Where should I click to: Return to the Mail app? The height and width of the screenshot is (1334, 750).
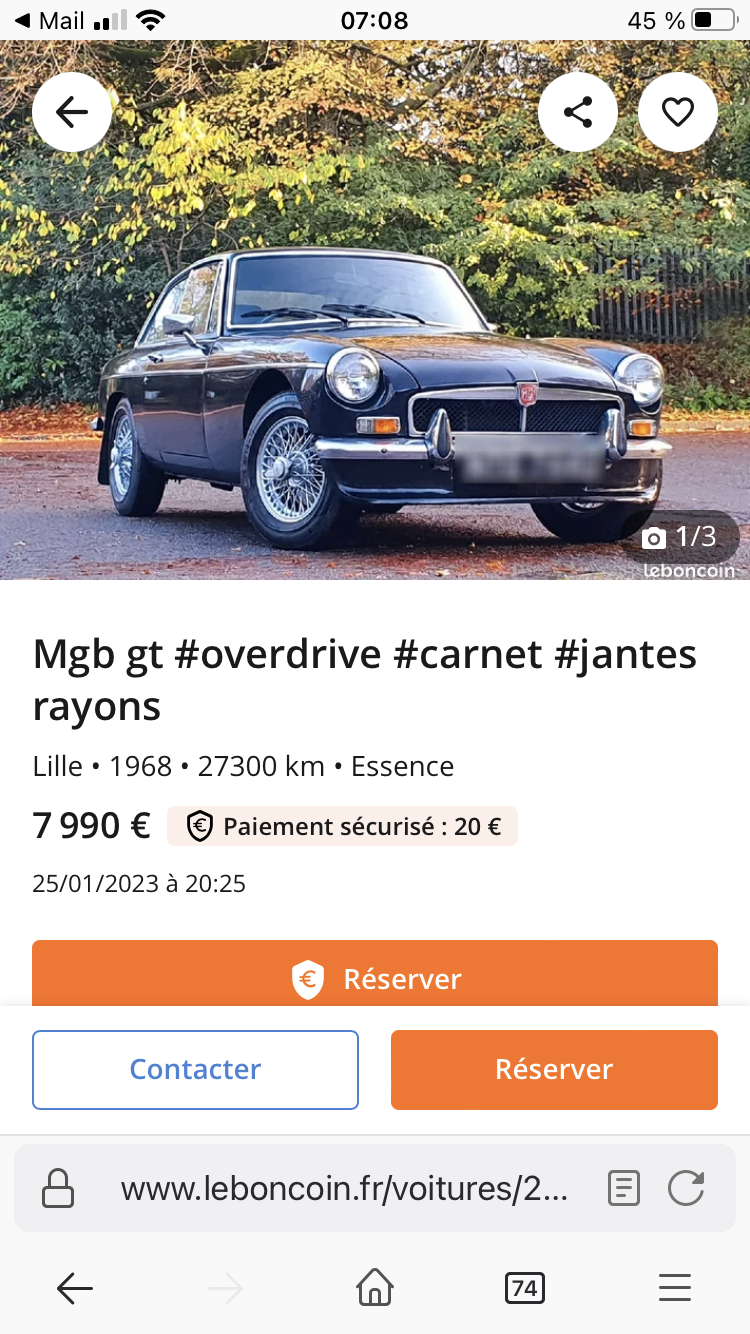[x=49, y=19]
